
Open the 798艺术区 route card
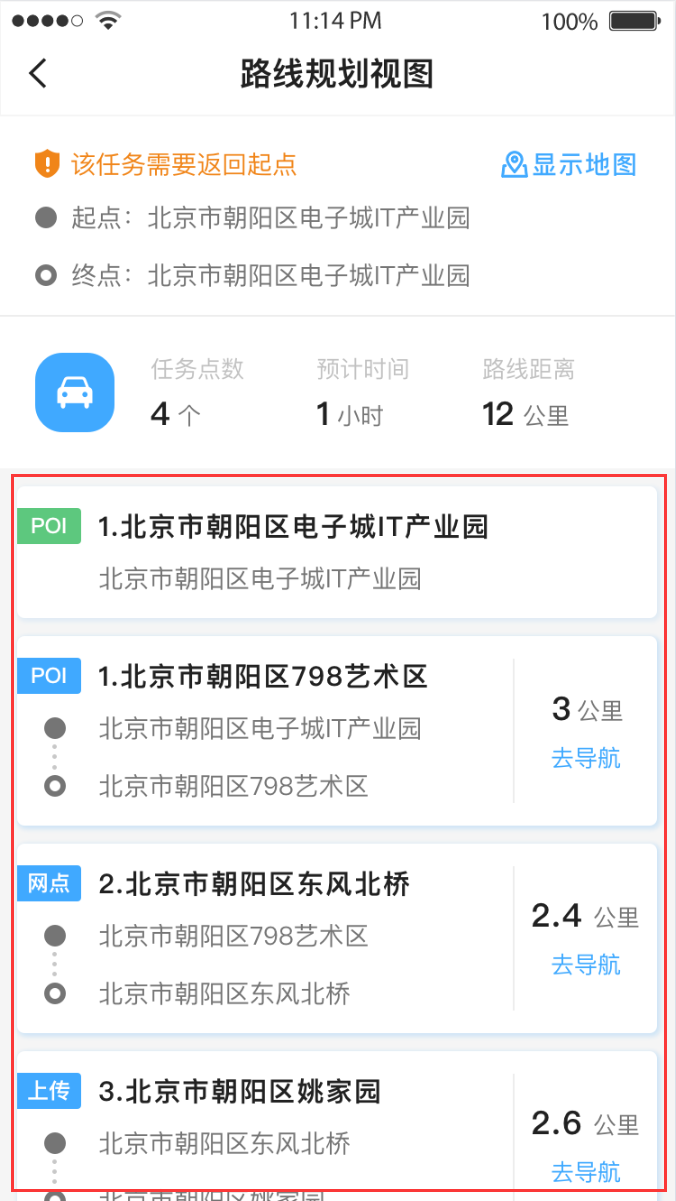coord(337,730)
